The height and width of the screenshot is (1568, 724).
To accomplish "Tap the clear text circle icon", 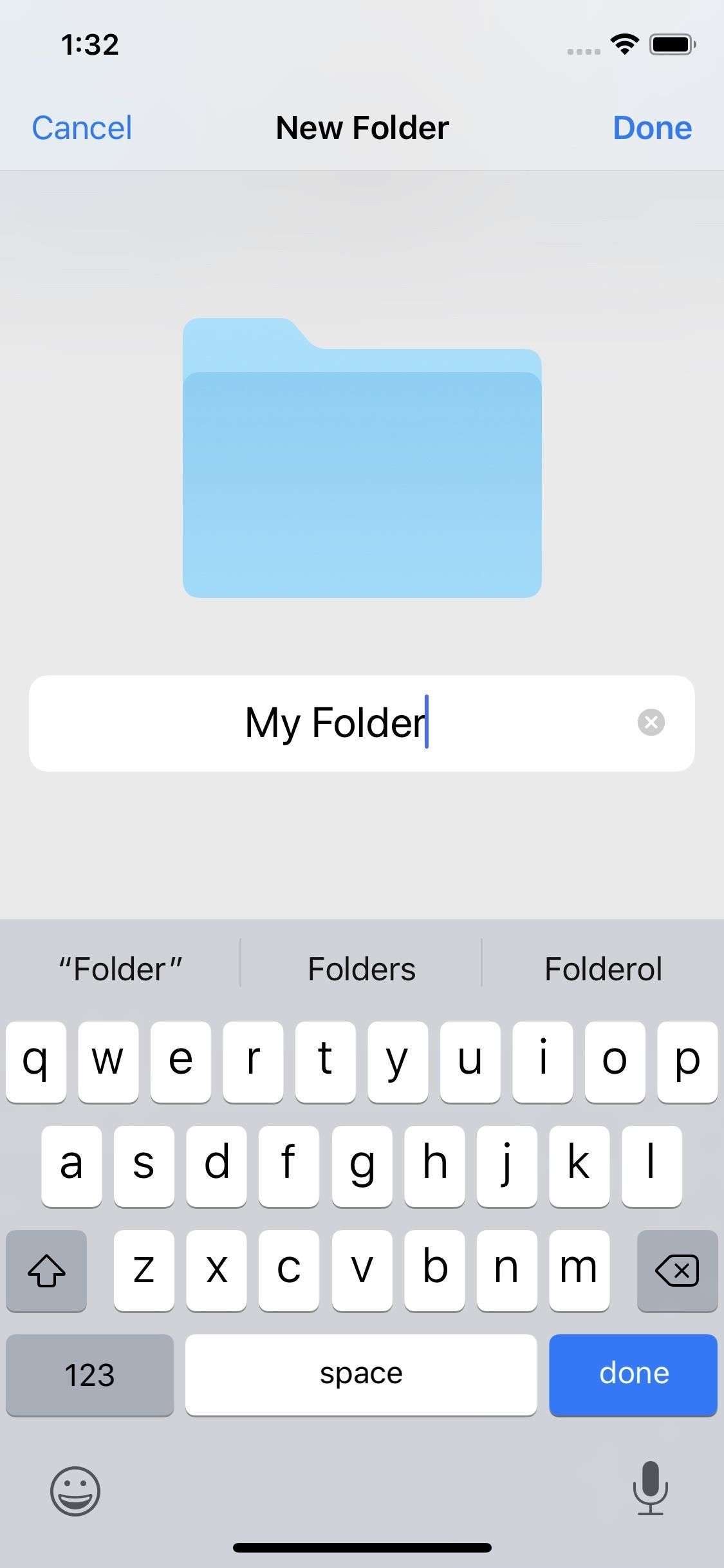I will pos(652,723).
